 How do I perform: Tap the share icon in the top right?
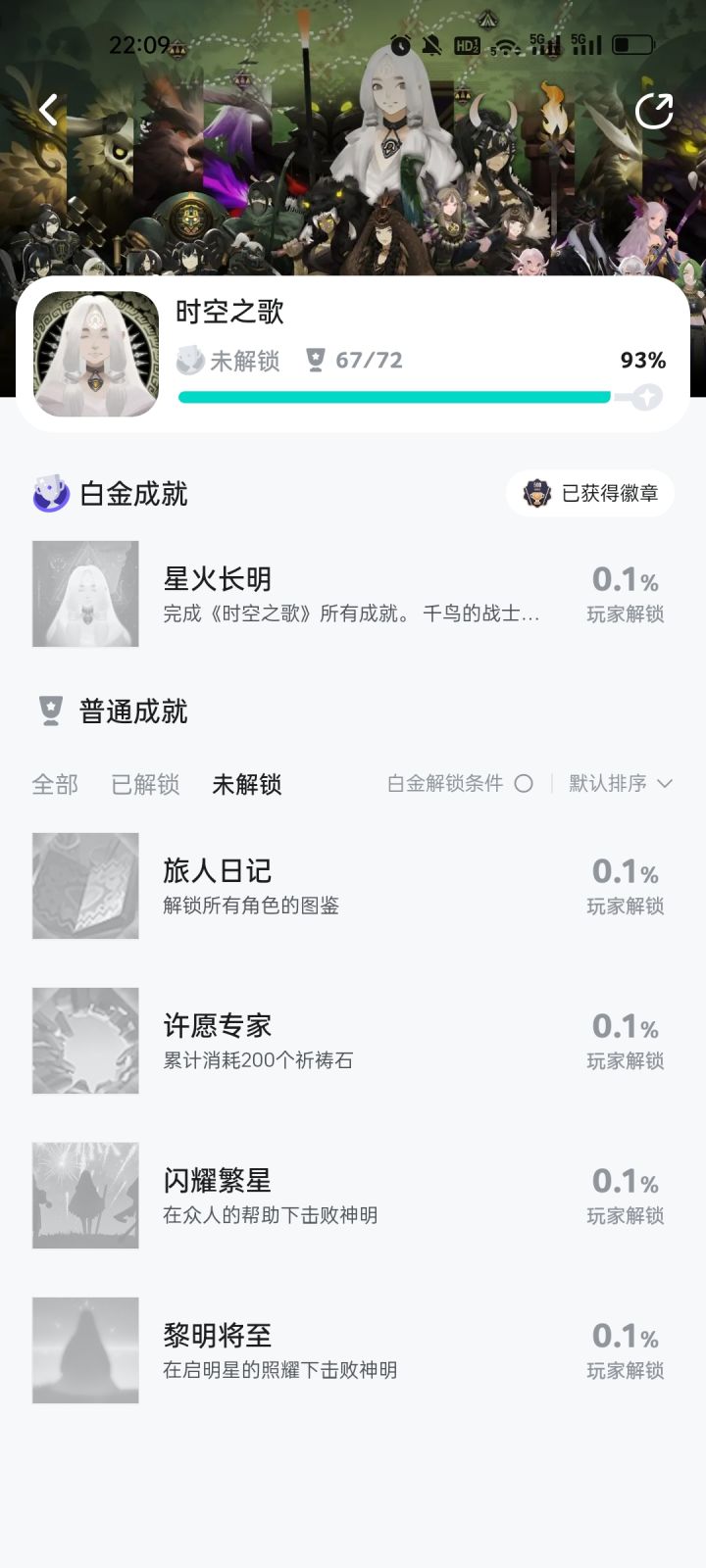656,110
